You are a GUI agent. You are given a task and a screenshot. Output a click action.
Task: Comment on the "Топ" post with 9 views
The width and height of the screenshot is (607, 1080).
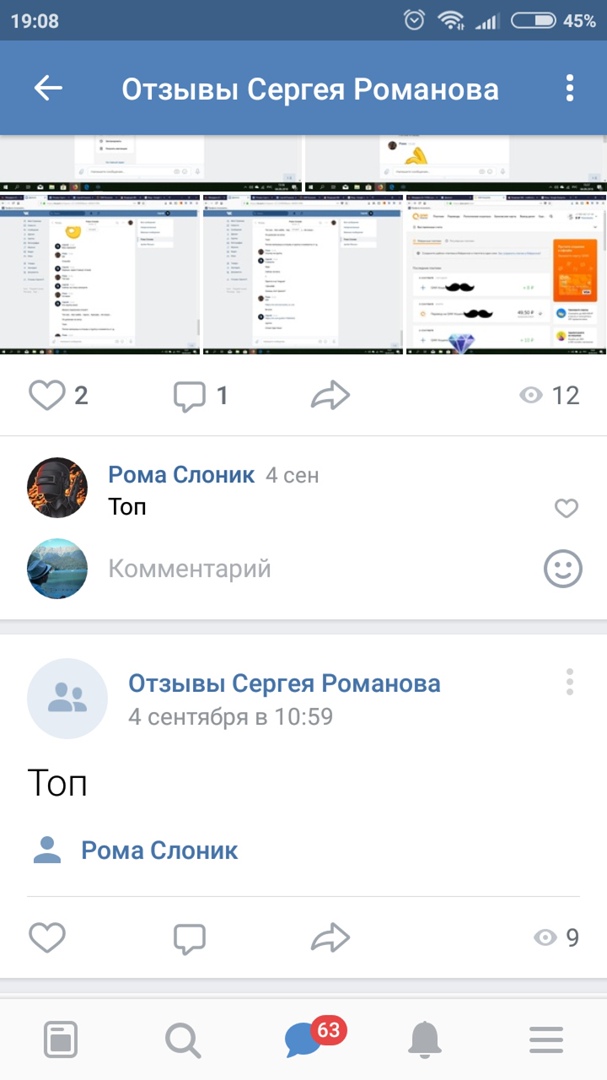[x=189, y=937]
